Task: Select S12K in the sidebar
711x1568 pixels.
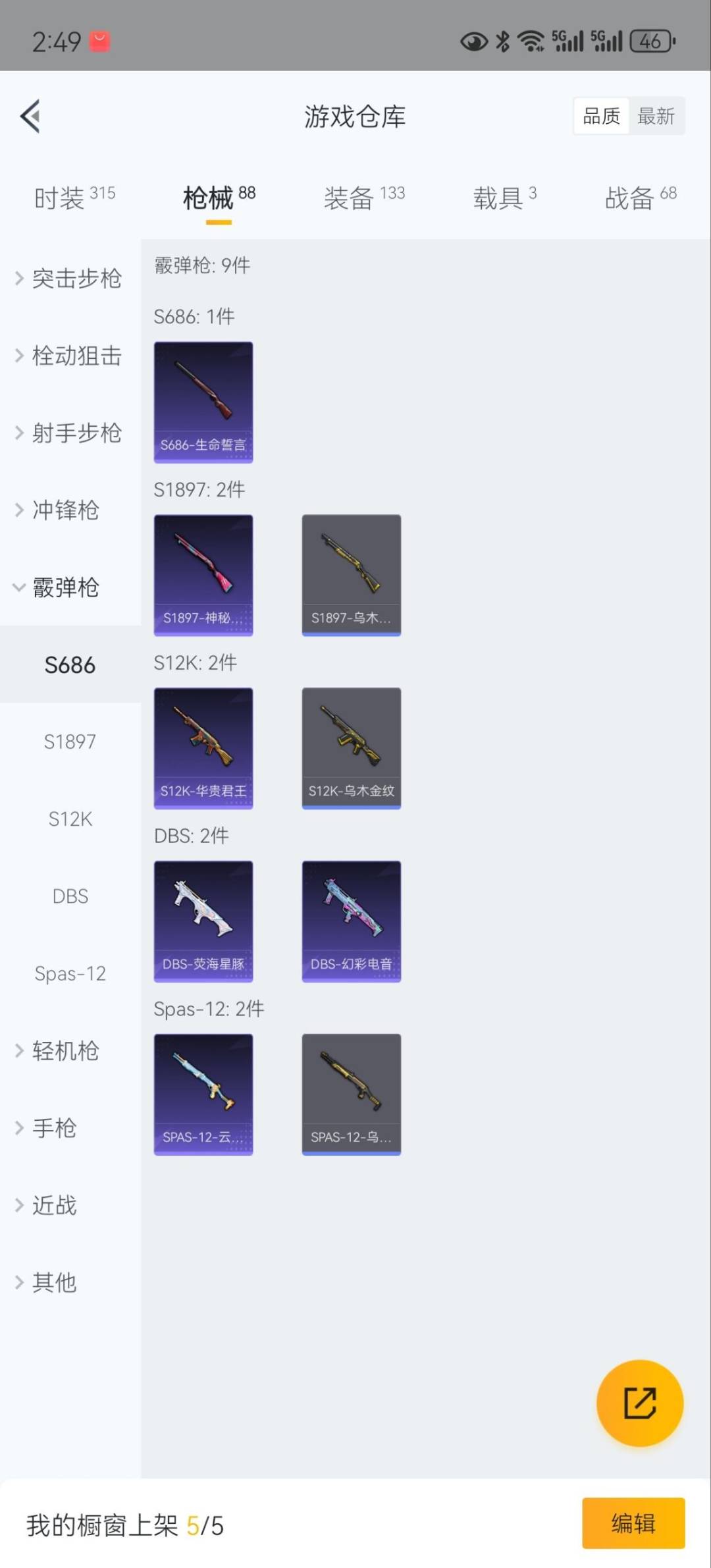Action: (x=70, y=819)
